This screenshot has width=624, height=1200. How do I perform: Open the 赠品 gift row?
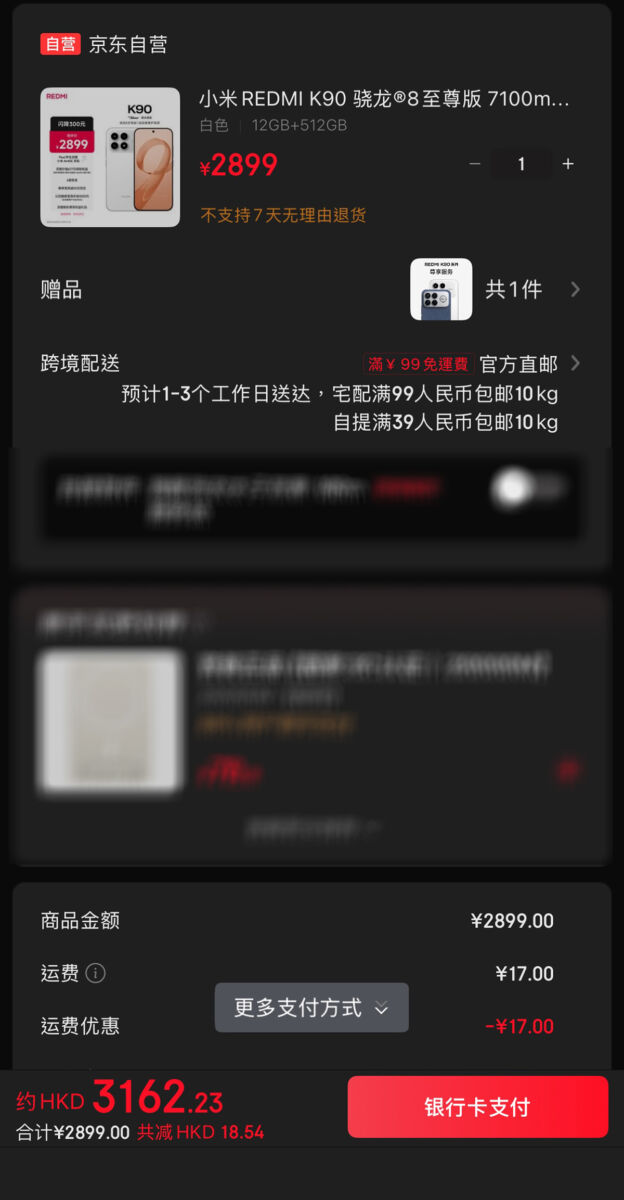310,290
